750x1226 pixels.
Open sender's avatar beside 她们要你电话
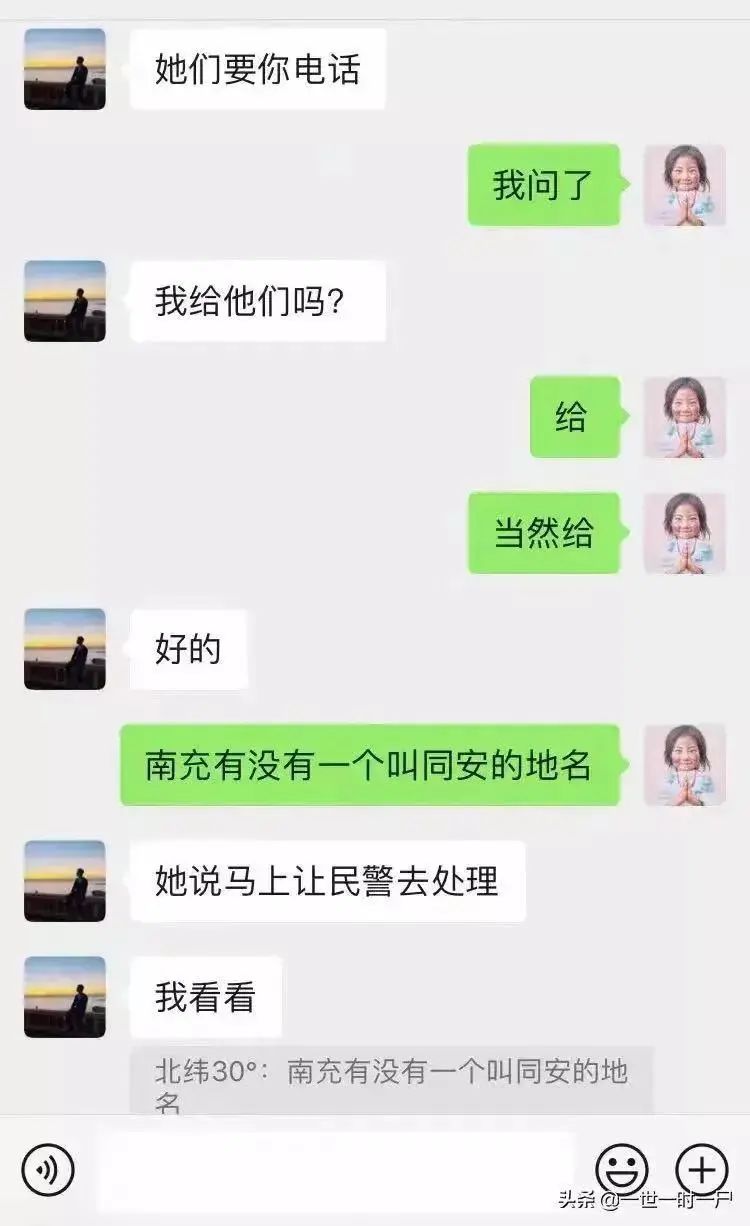coord(65,69)
